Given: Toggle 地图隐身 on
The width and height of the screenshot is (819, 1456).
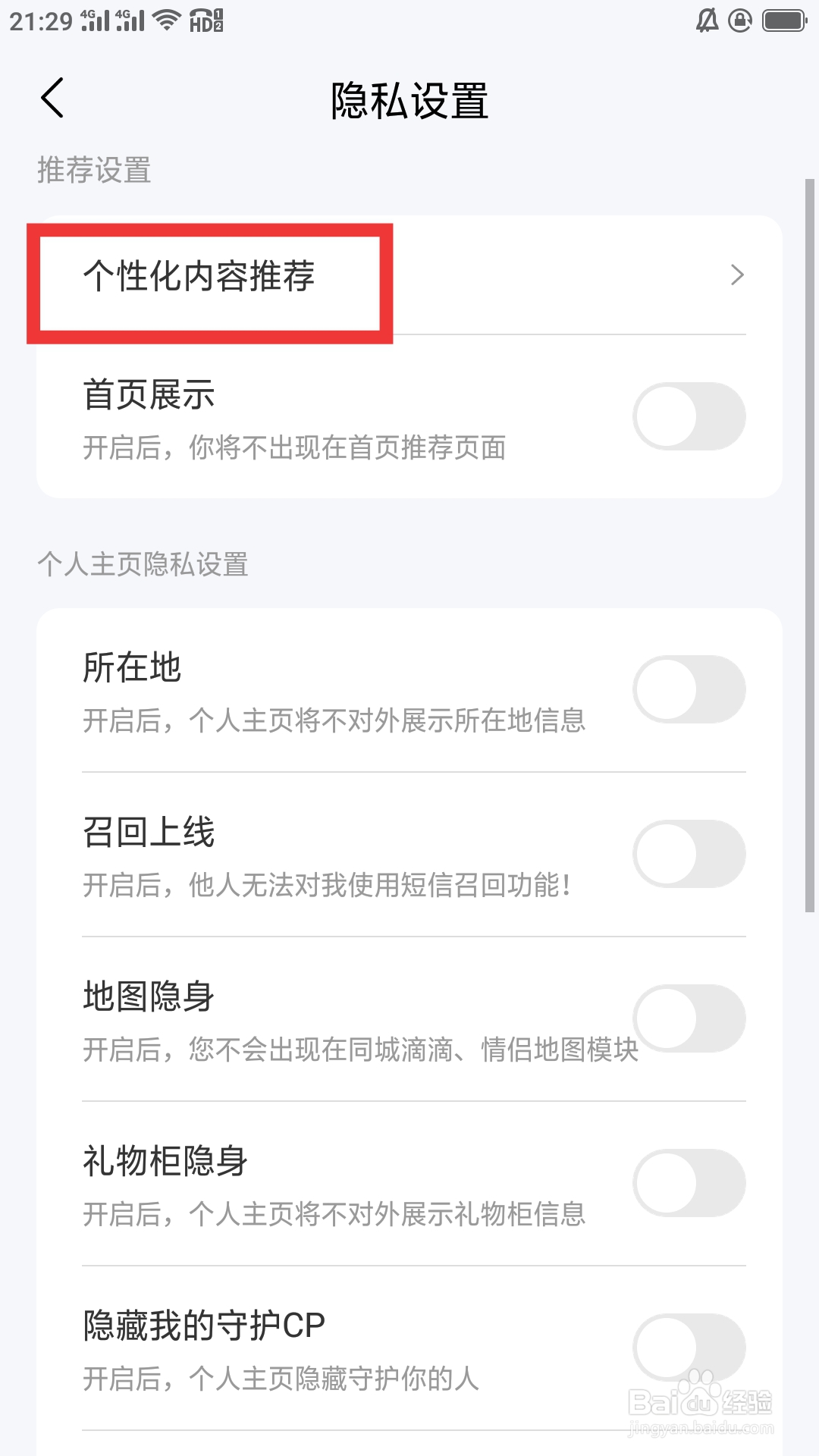Looking at the screenshot, I should point(689,1018).
